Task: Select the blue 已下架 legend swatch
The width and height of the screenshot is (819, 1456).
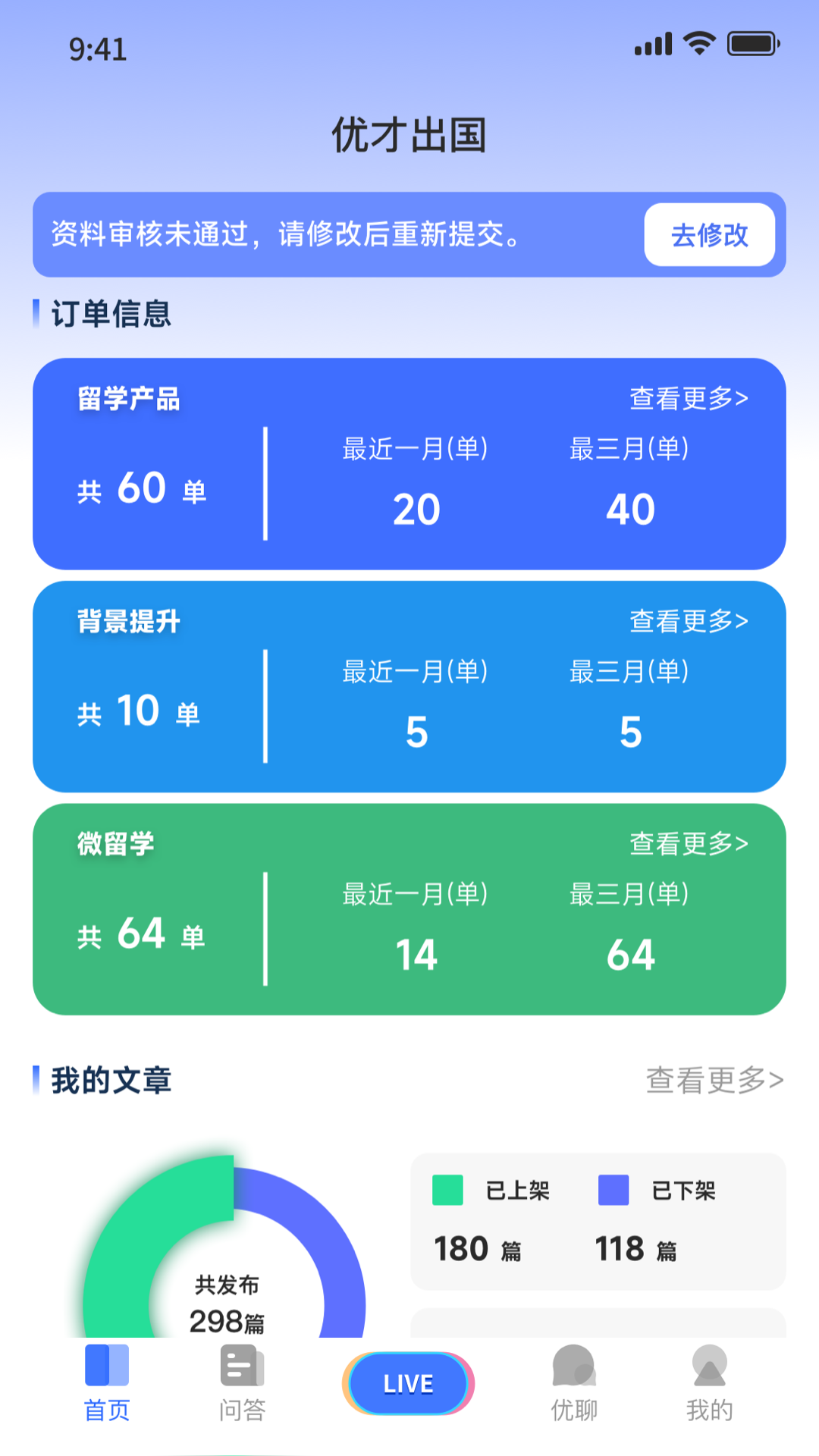Action: pyautogui.click(x=613, y=1191)
